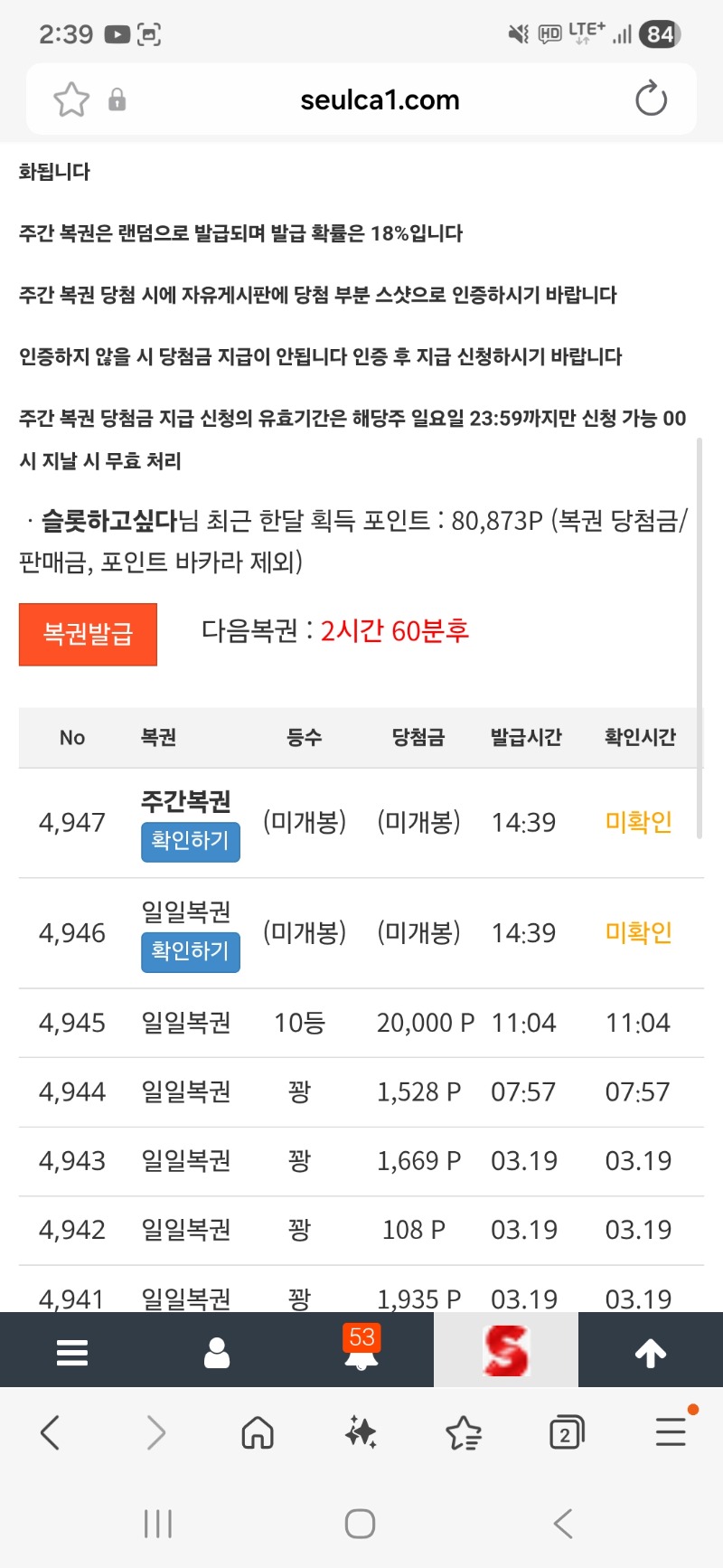
Task: Jump to top with the up arrow
Action: (651, 1352)
